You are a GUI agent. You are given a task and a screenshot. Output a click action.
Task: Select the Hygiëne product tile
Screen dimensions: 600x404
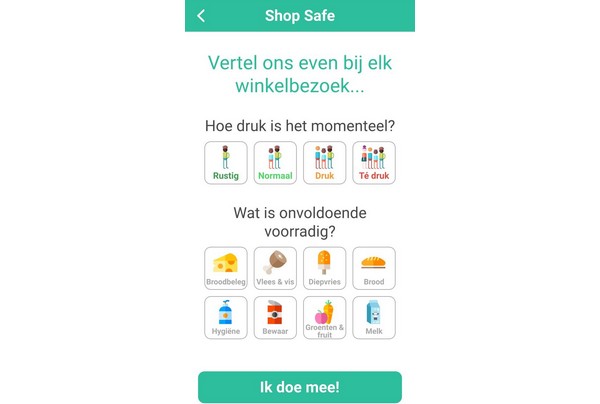click(226, 317)
